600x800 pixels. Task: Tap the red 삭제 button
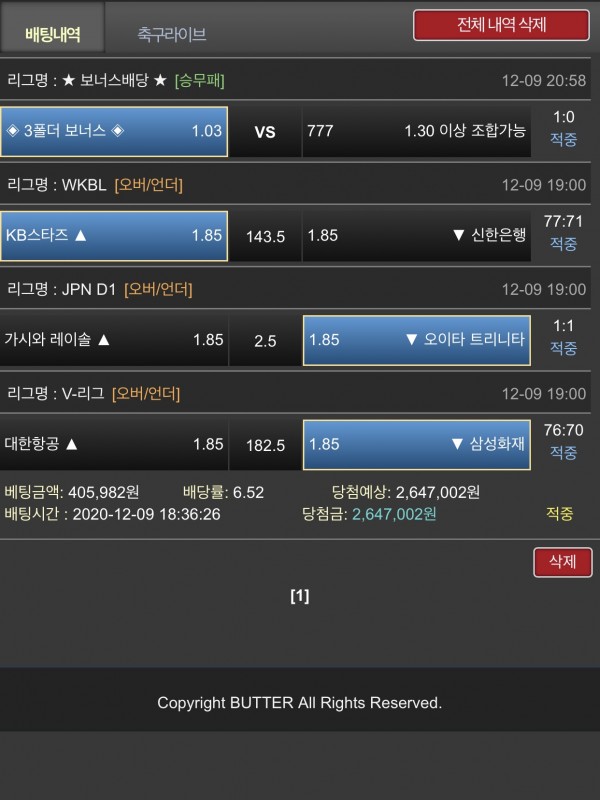click(x=562, y=562)
